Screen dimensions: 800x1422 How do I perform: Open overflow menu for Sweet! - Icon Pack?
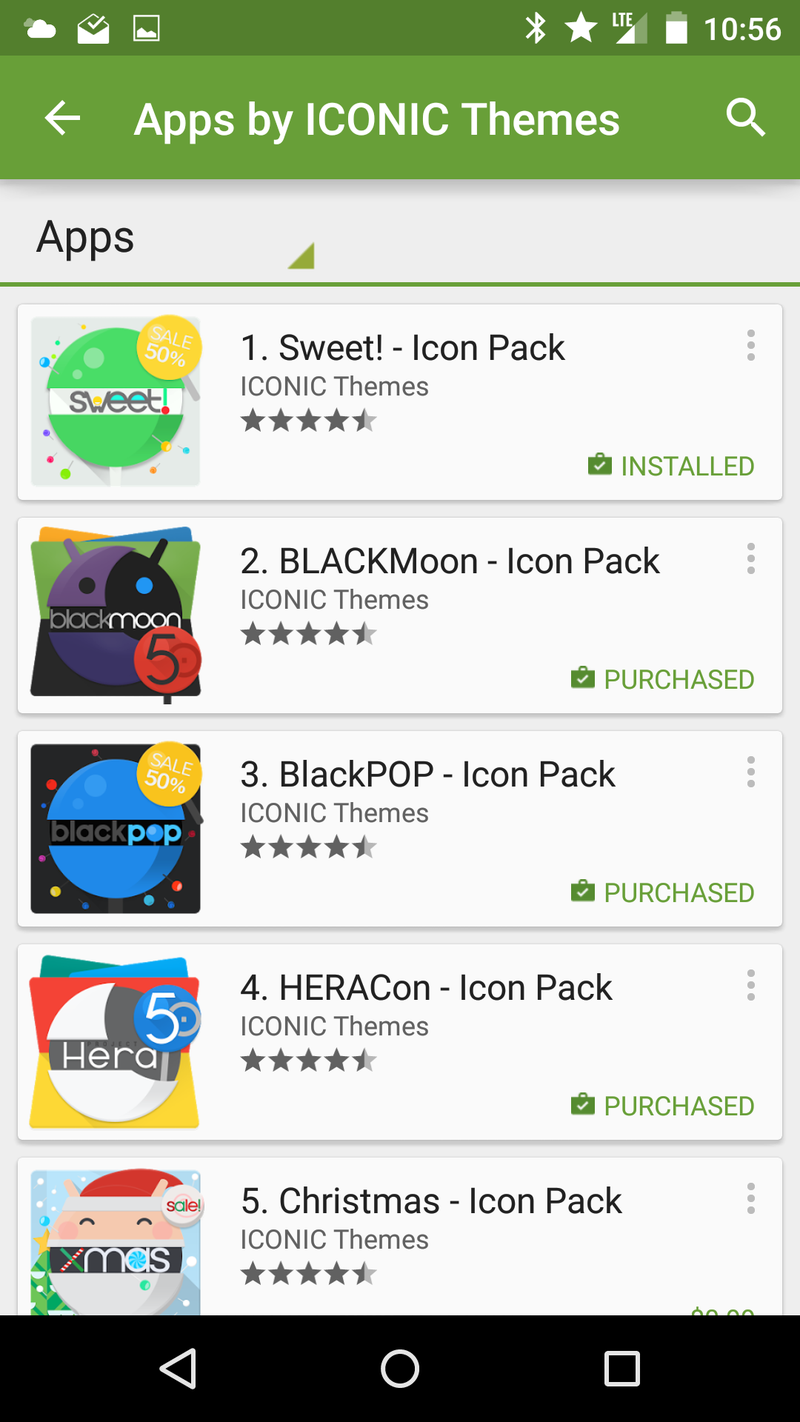[x=751, y=346]
